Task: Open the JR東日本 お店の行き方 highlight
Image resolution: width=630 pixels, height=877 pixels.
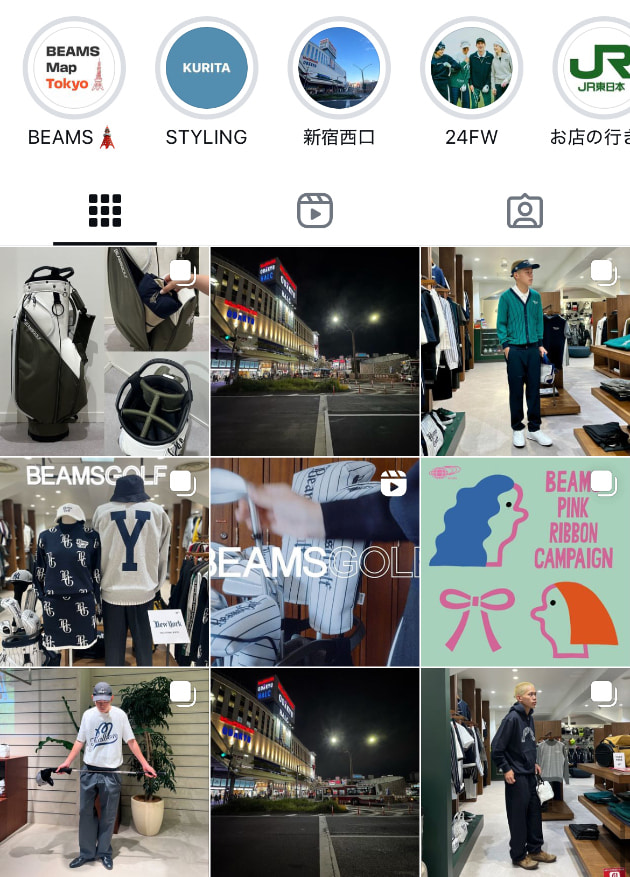Action: 596,68
